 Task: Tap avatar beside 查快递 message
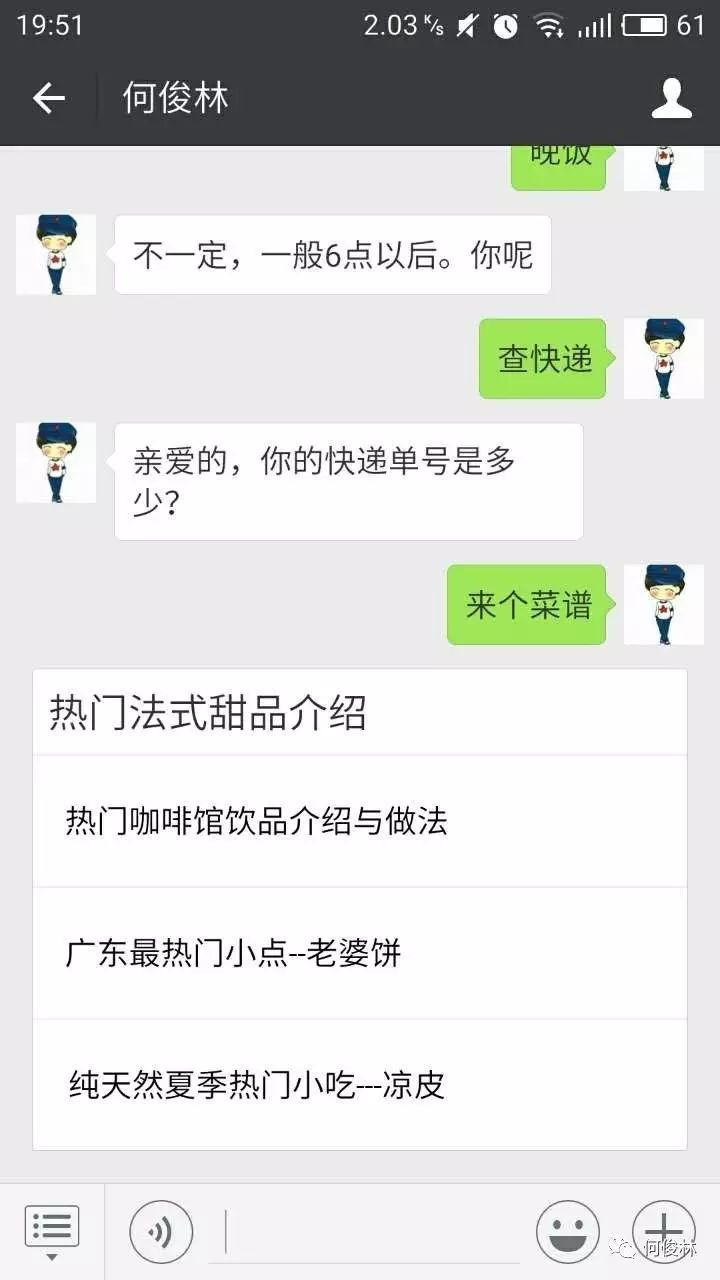(664, 359)
